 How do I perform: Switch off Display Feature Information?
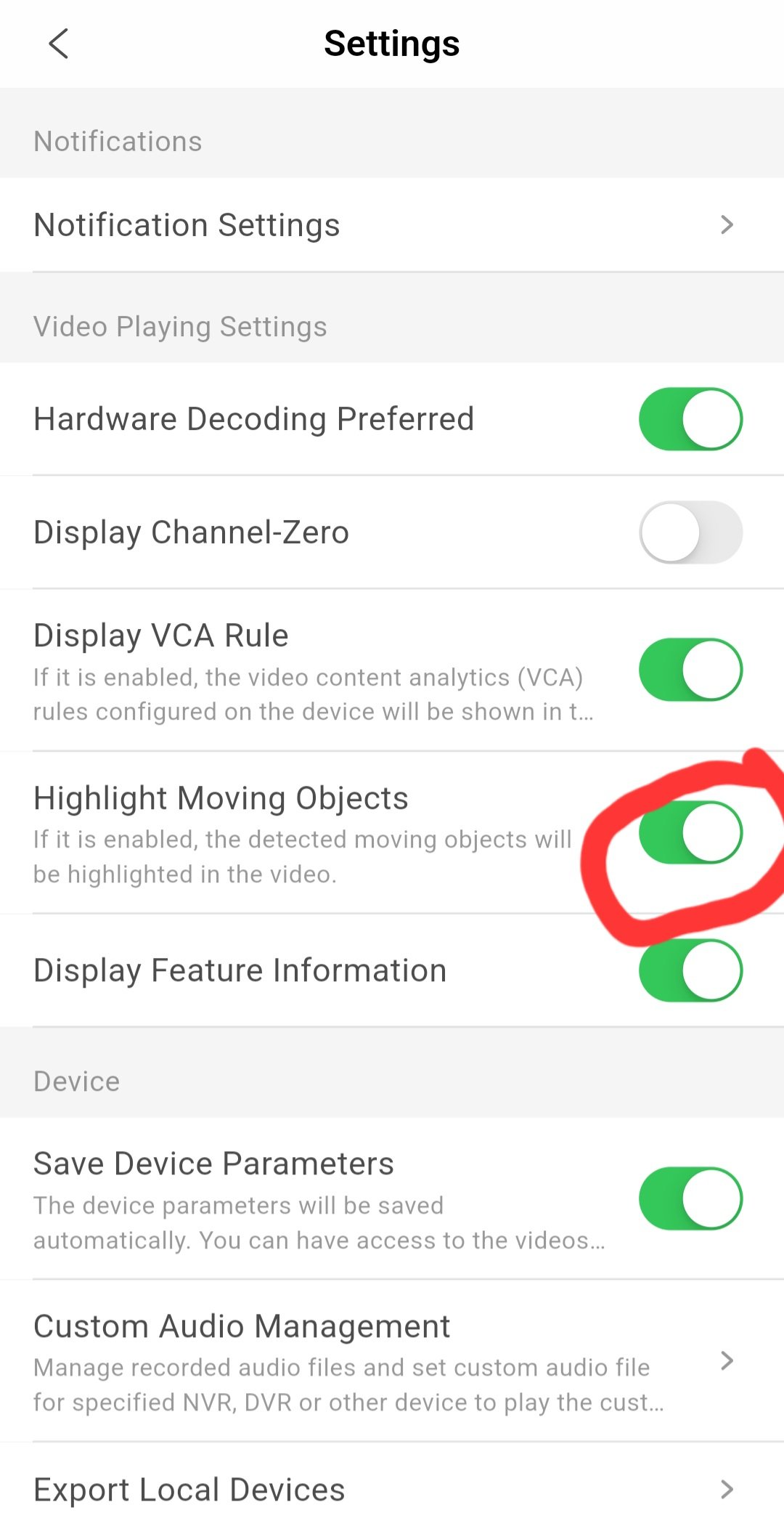coord(690,970)
